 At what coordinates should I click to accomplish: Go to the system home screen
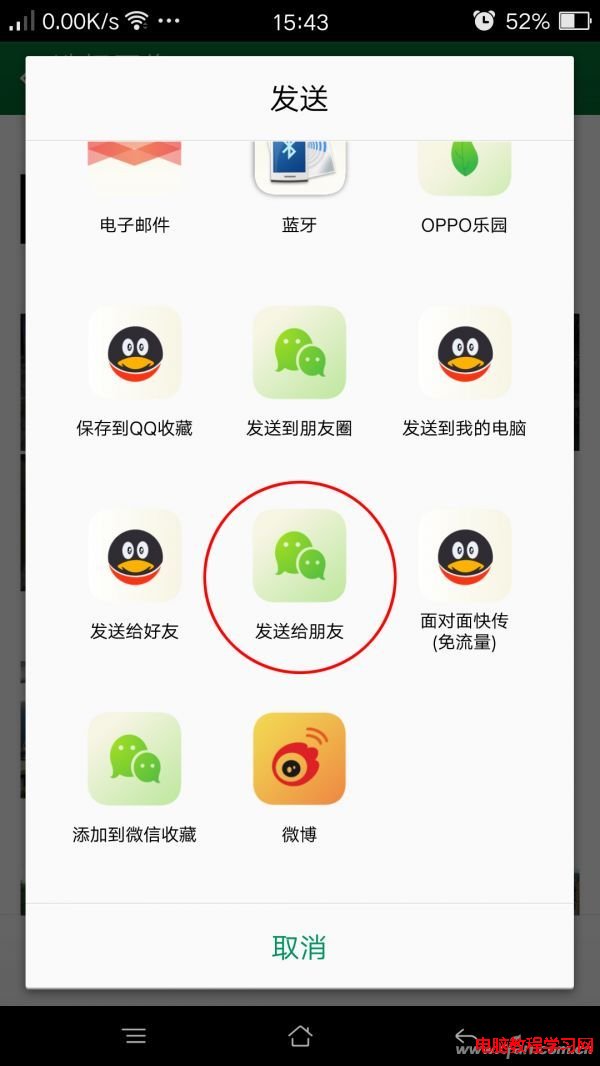[299, 1036]
